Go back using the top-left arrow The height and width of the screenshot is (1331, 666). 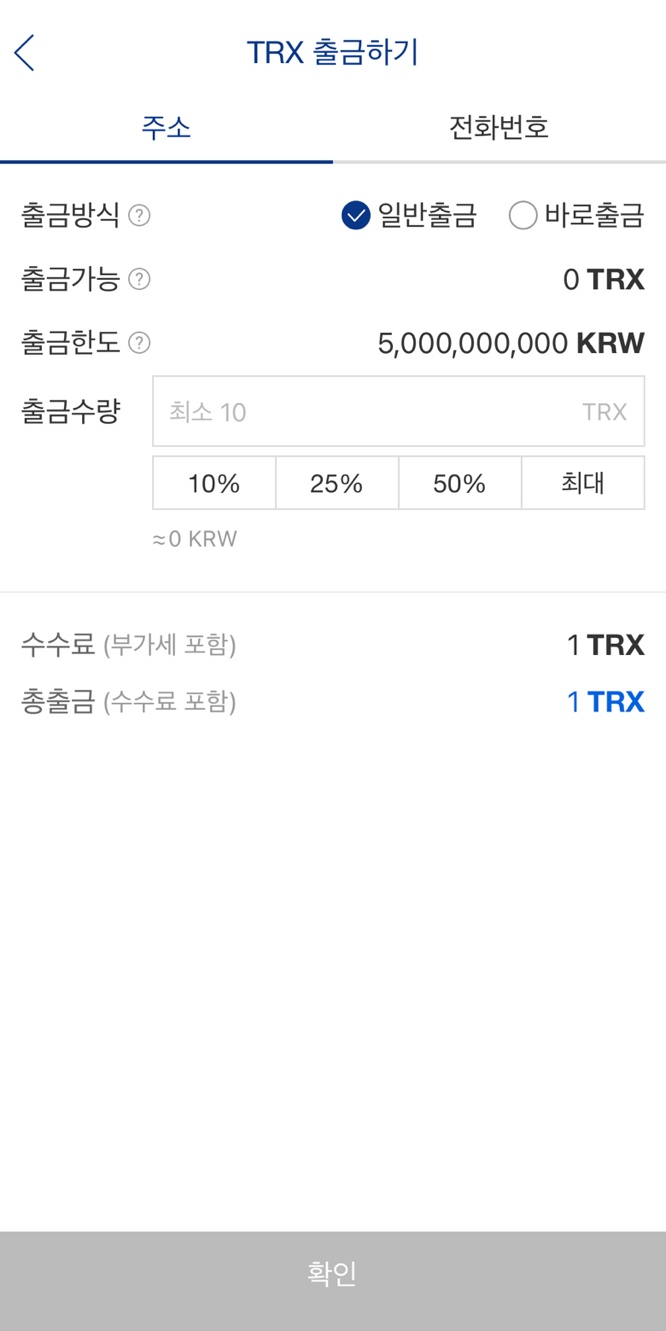25,52
